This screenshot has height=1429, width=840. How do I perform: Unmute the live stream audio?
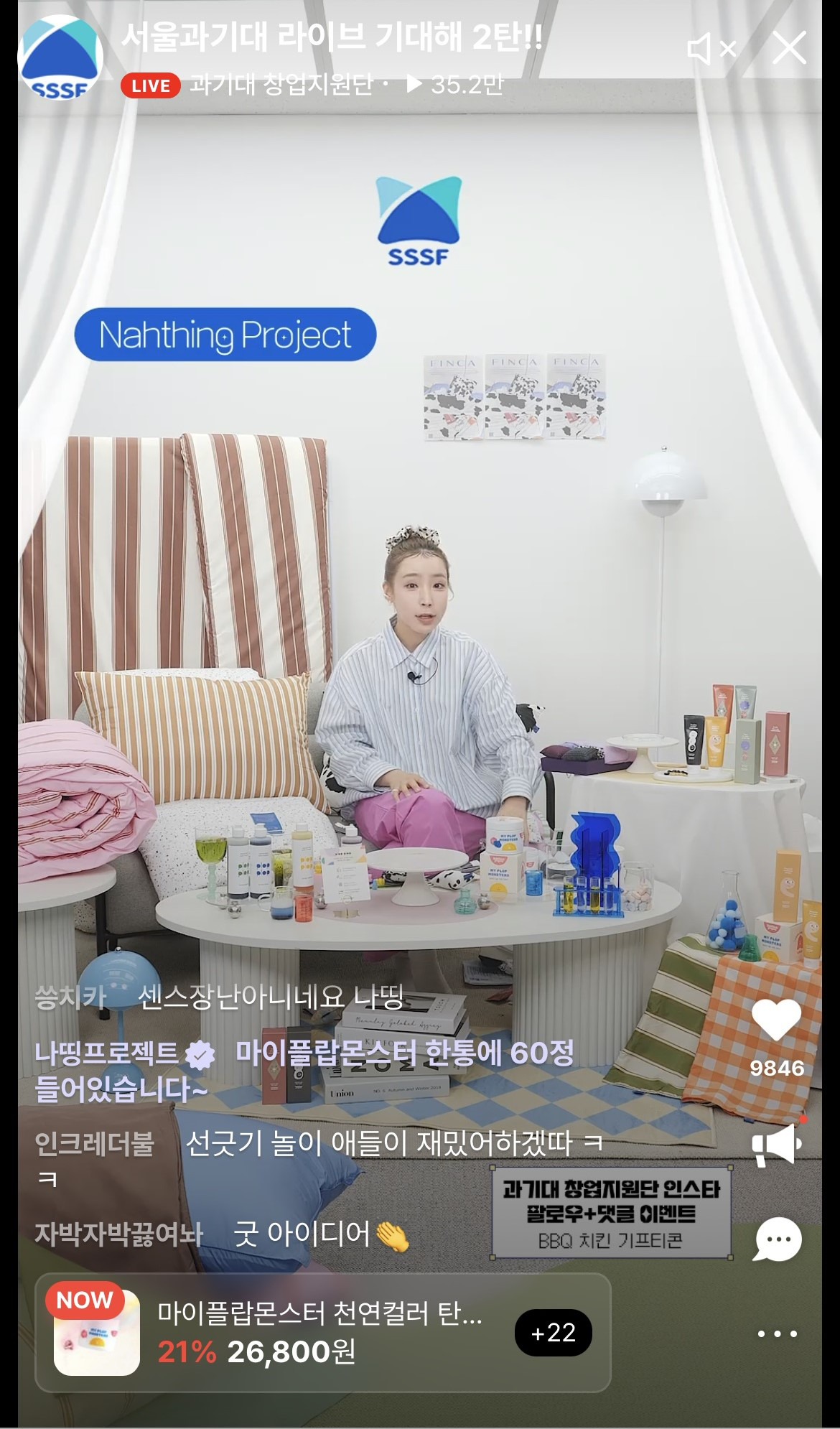coord(710,49)
